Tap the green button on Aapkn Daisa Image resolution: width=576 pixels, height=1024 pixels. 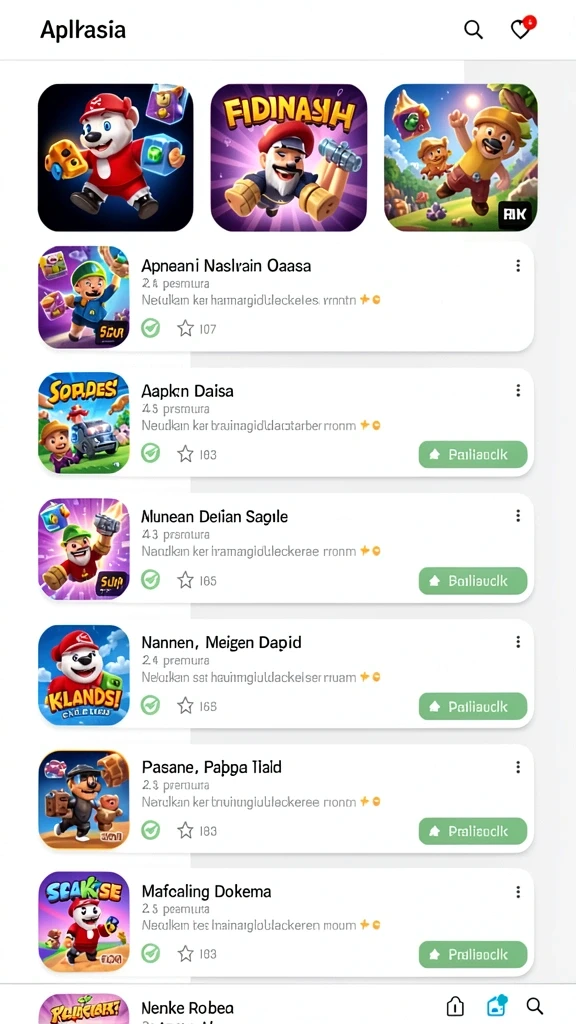click(473, 455)
